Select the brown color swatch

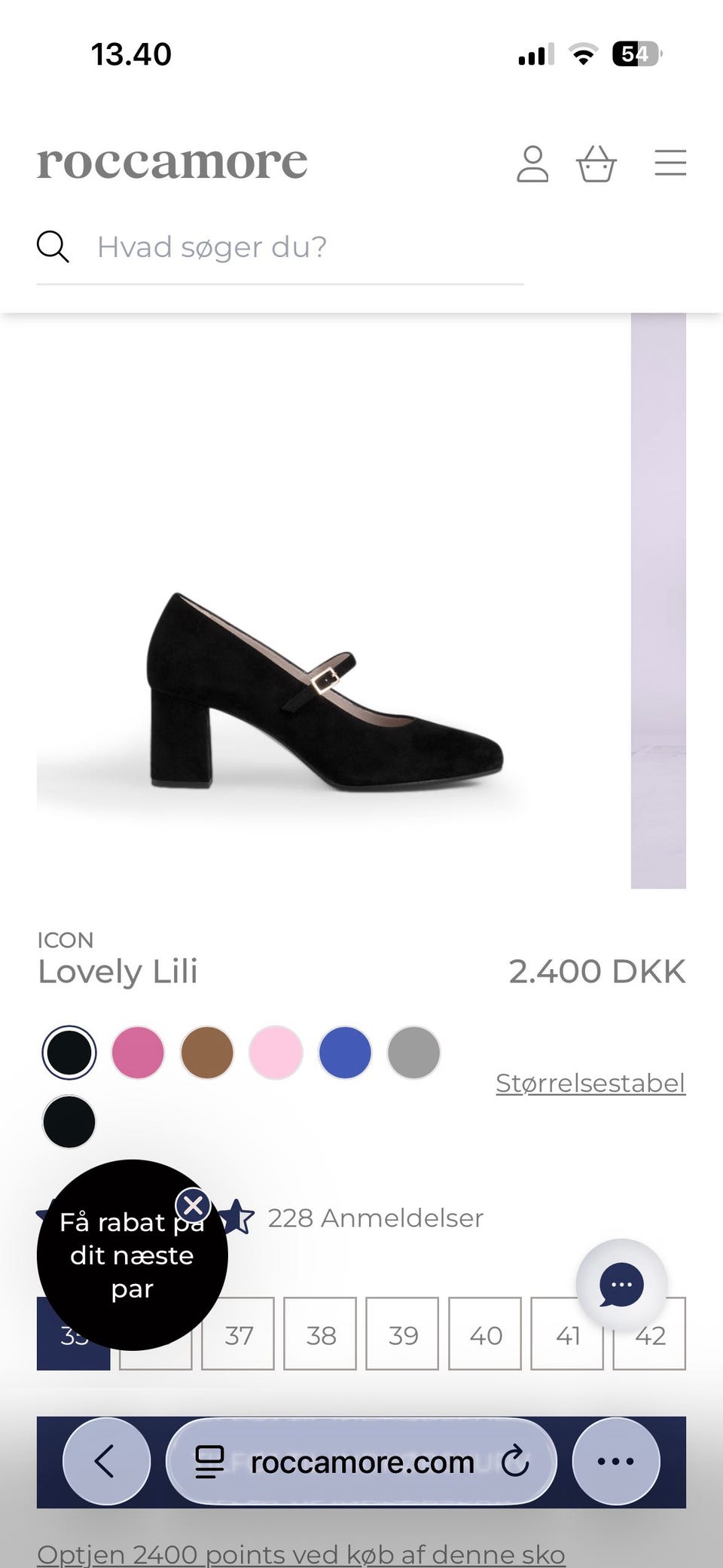click(207, 1052)
